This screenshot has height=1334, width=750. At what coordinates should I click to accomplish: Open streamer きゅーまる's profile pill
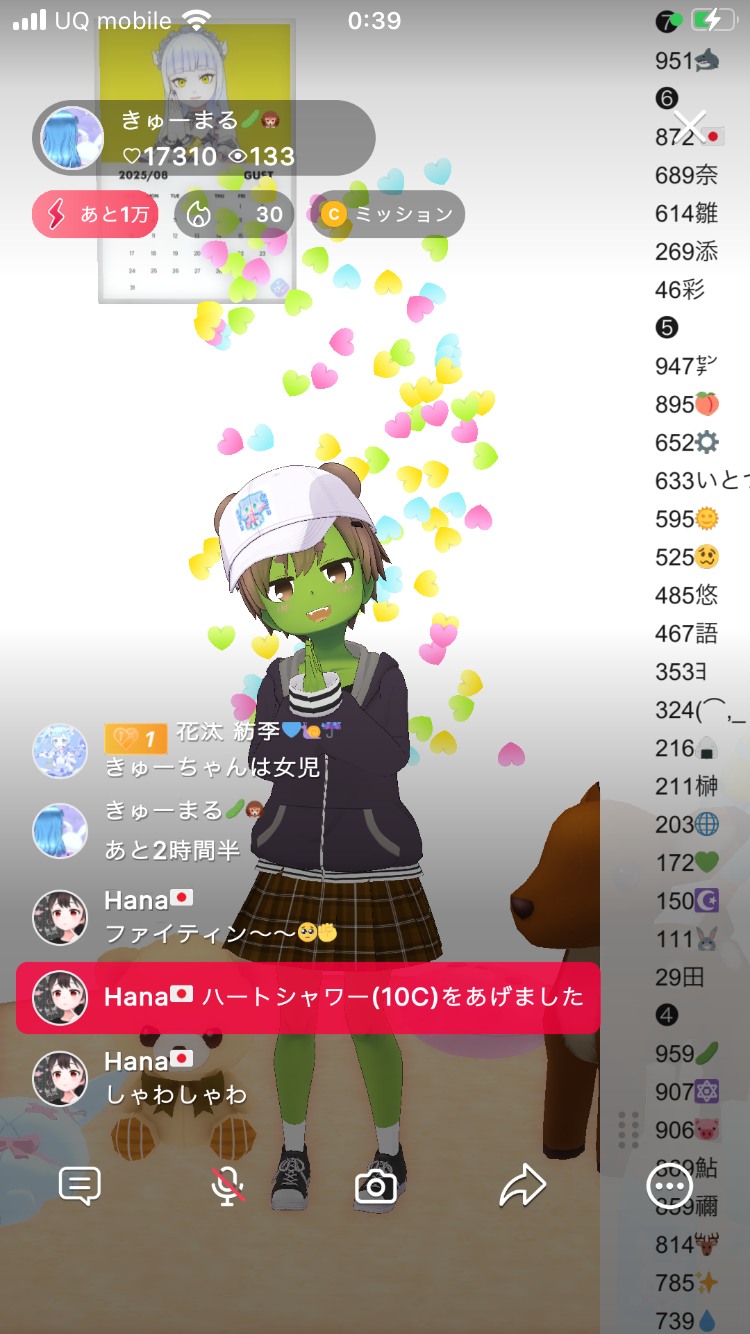click(205, 138)
